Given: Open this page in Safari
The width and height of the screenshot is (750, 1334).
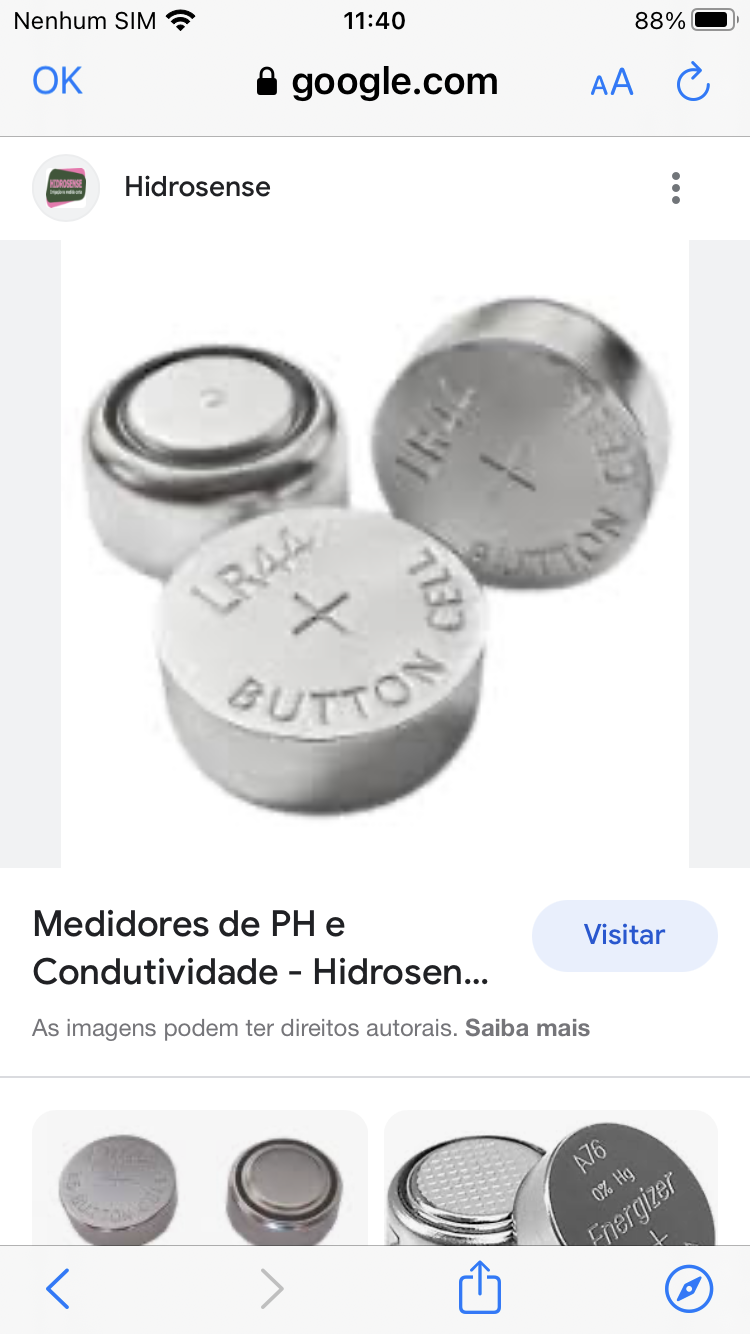Looking at the screenshot, I should pos(689,1289).
